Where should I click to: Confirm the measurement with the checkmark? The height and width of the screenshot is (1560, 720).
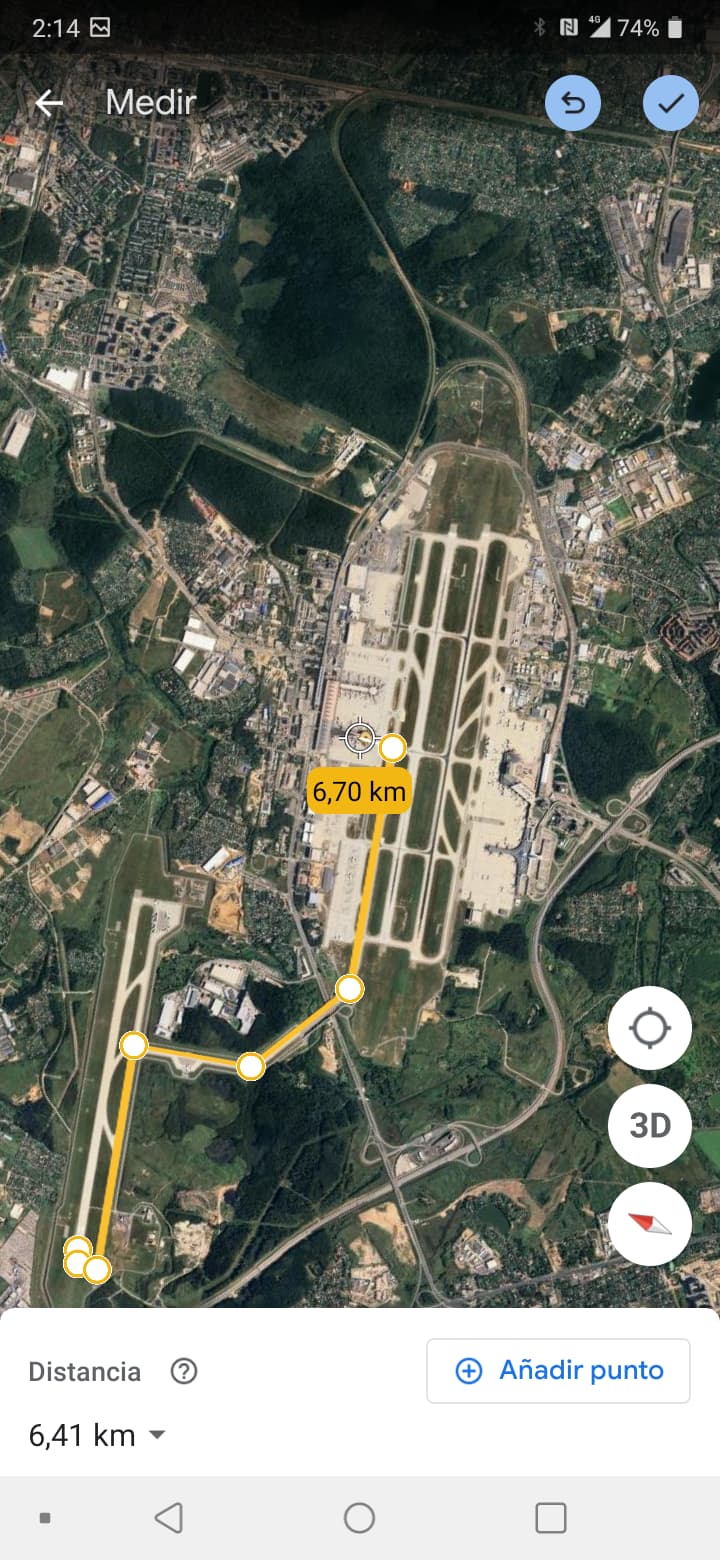[670, 103]
